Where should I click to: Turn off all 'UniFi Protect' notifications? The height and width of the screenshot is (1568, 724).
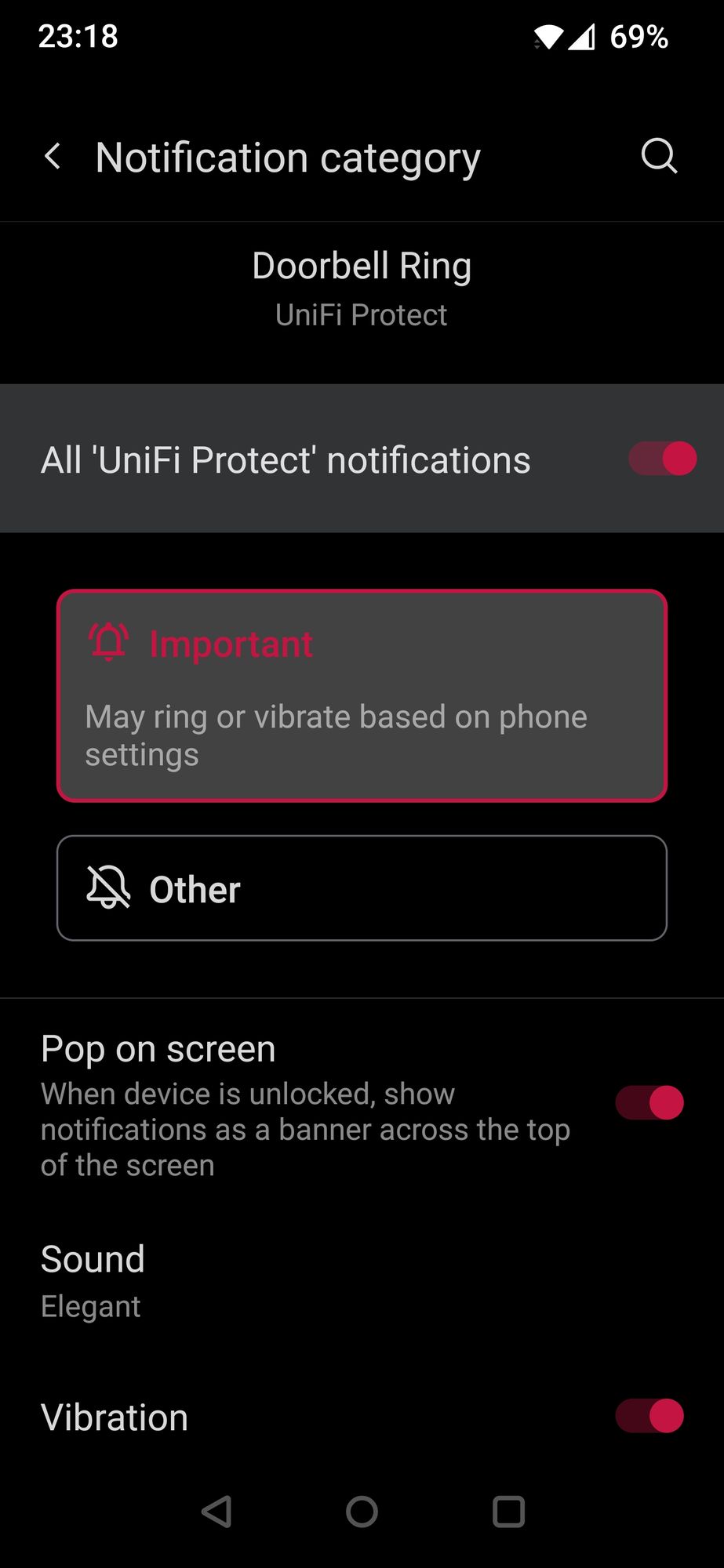point(662,459)
